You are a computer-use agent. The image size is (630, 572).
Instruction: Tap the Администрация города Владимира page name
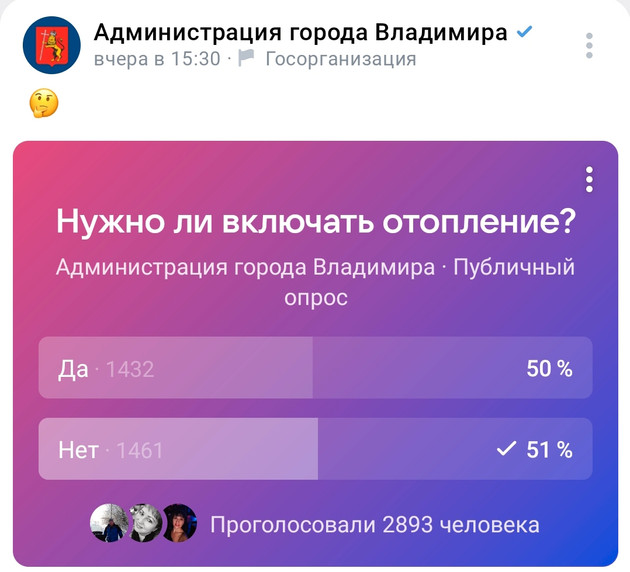[300, 33]
